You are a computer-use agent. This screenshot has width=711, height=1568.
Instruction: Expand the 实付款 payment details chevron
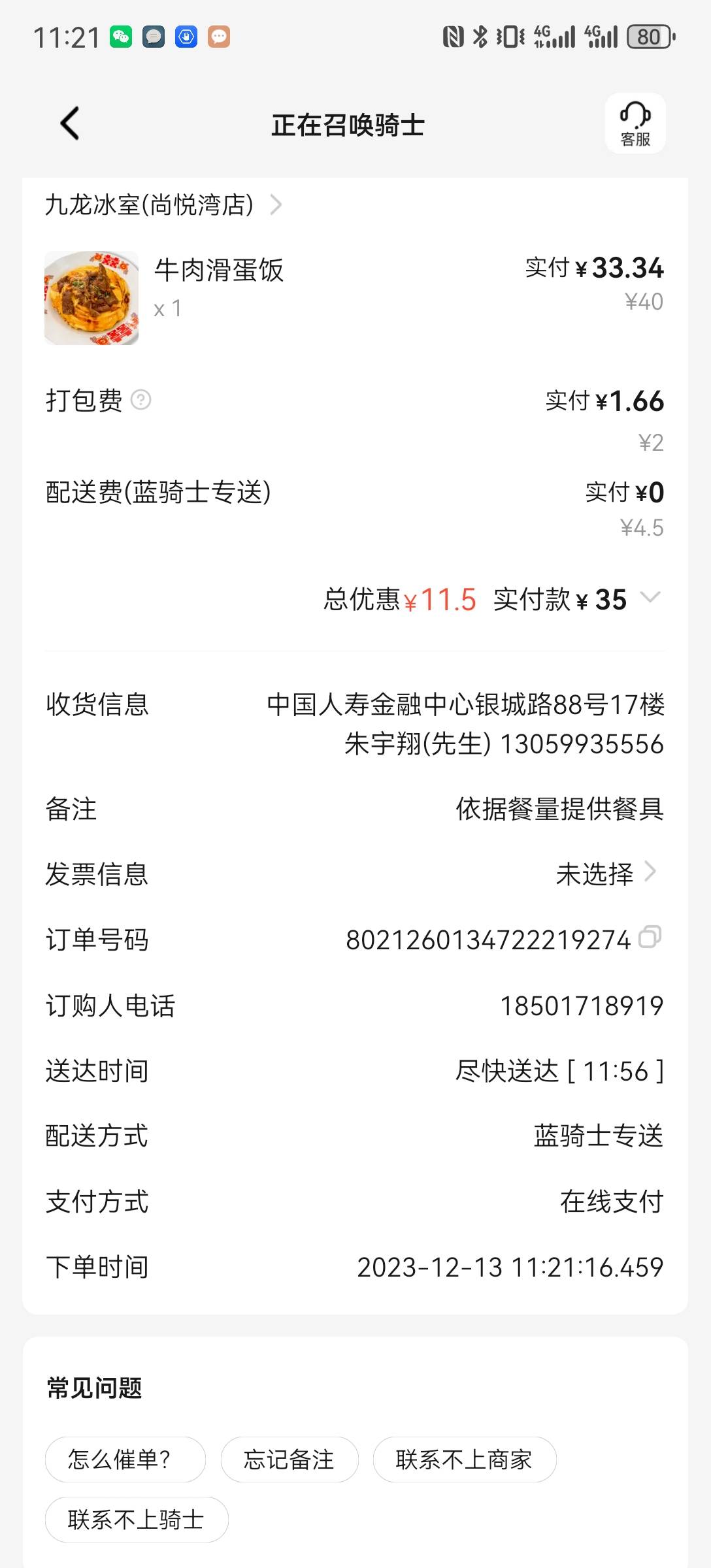(650, 598)
